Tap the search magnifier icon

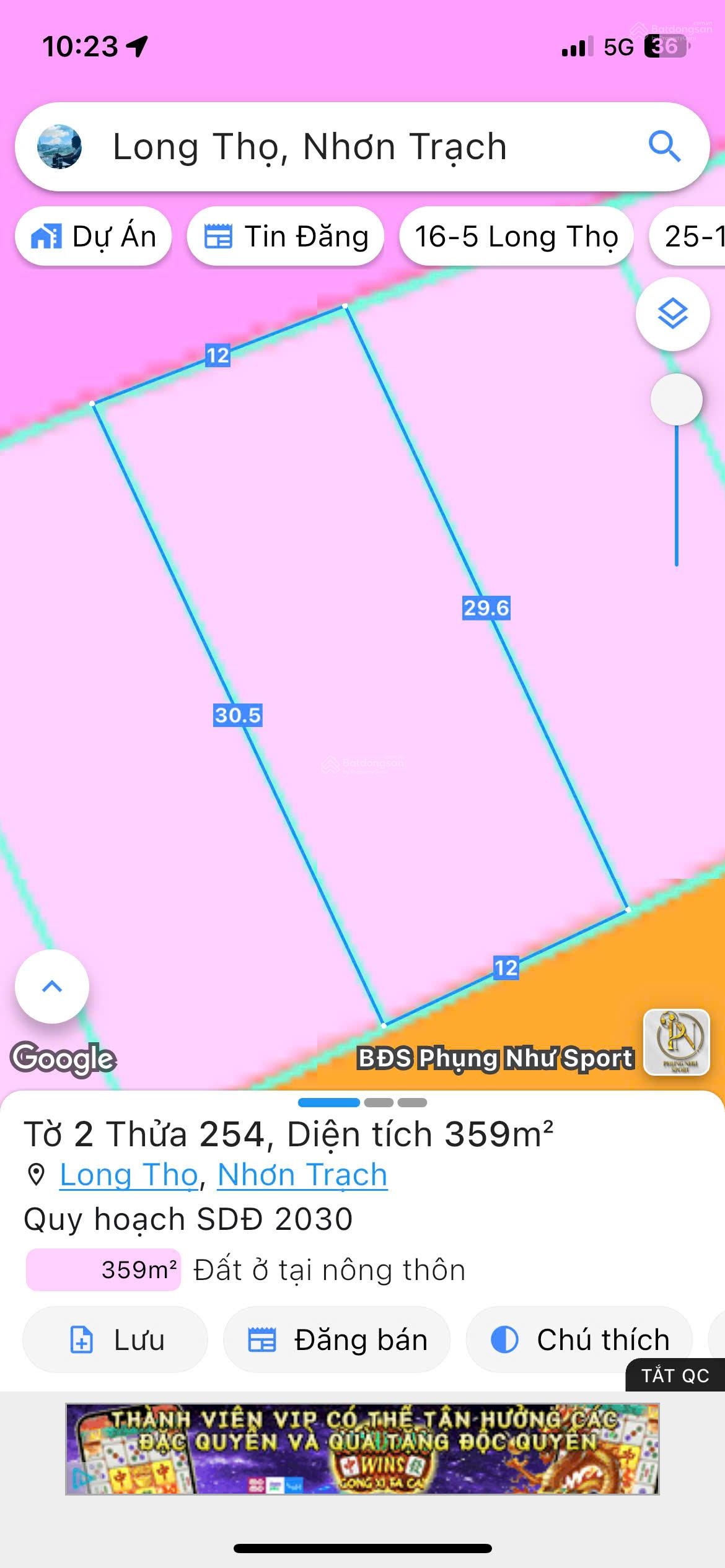click(x=664, y=147)
